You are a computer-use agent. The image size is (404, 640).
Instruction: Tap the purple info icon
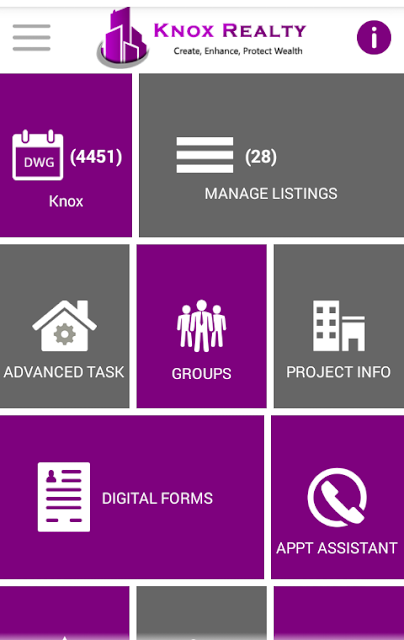tap(374, 38)
